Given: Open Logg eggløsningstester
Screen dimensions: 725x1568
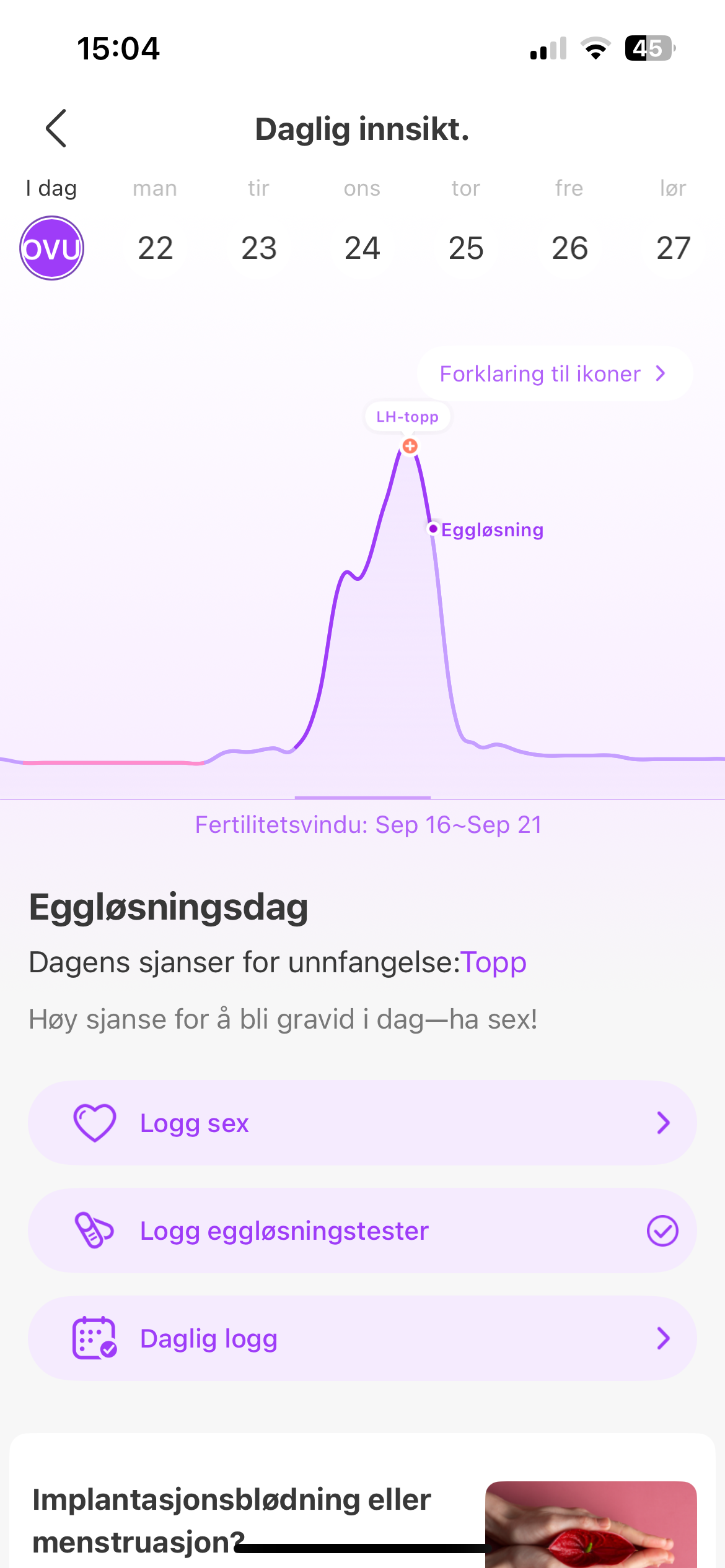Looking at the screenshot, I should (362, 1230).
